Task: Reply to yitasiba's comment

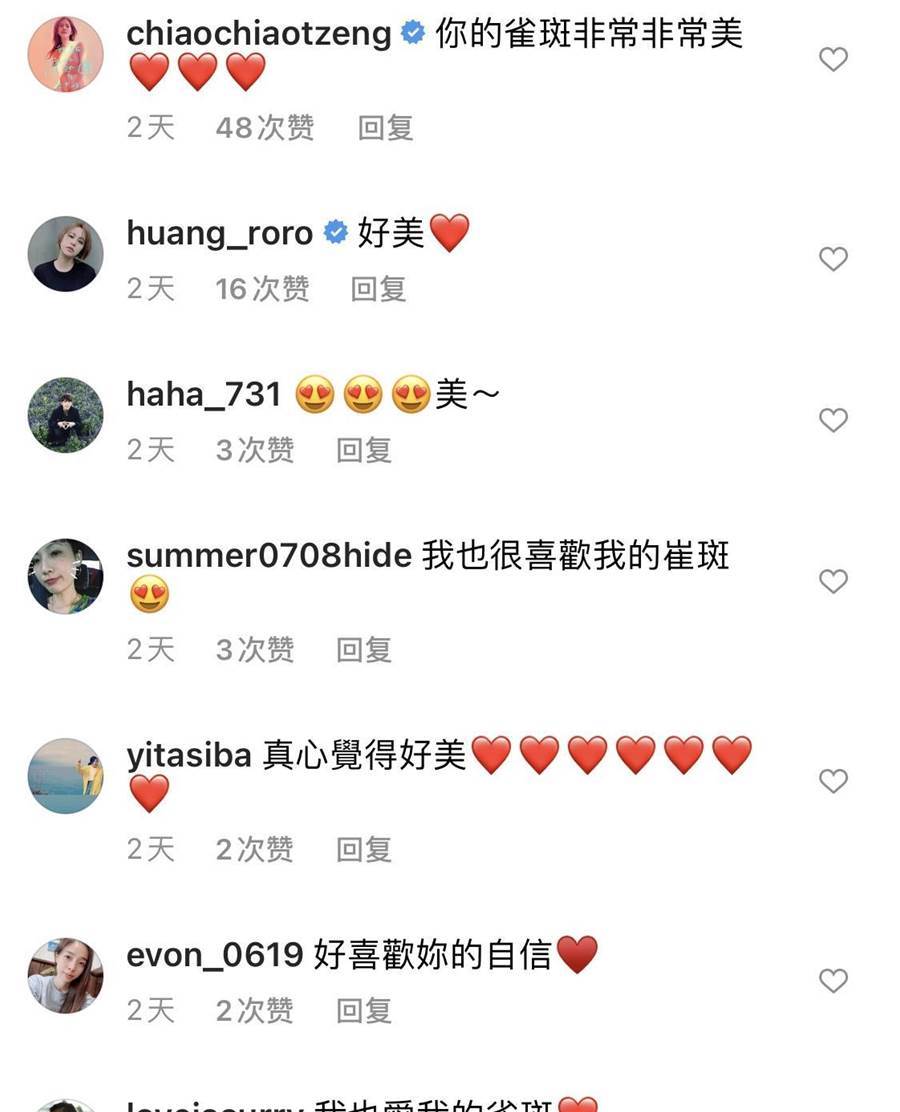Action: point(363,850)
